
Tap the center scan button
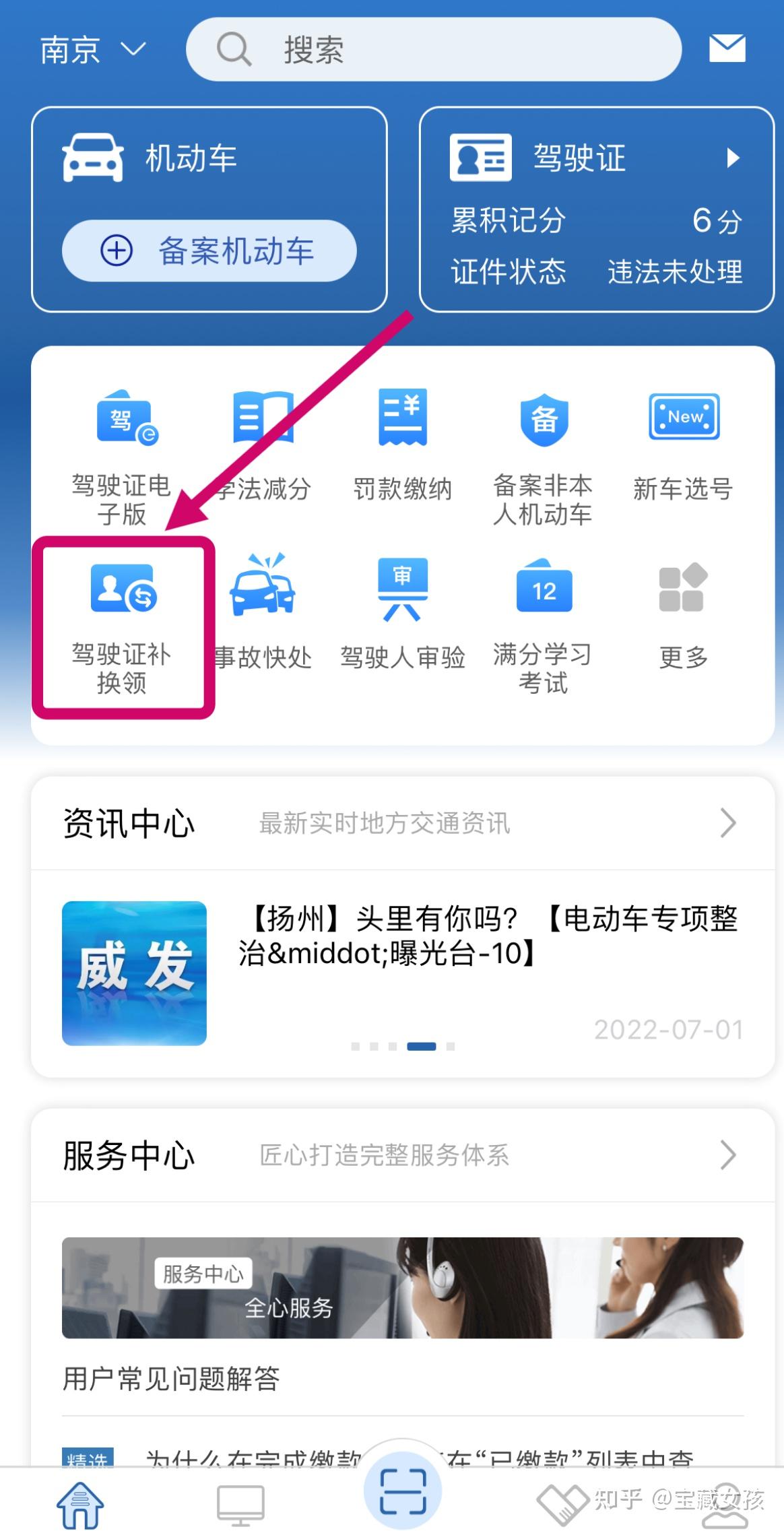[x=403, y=1491]
